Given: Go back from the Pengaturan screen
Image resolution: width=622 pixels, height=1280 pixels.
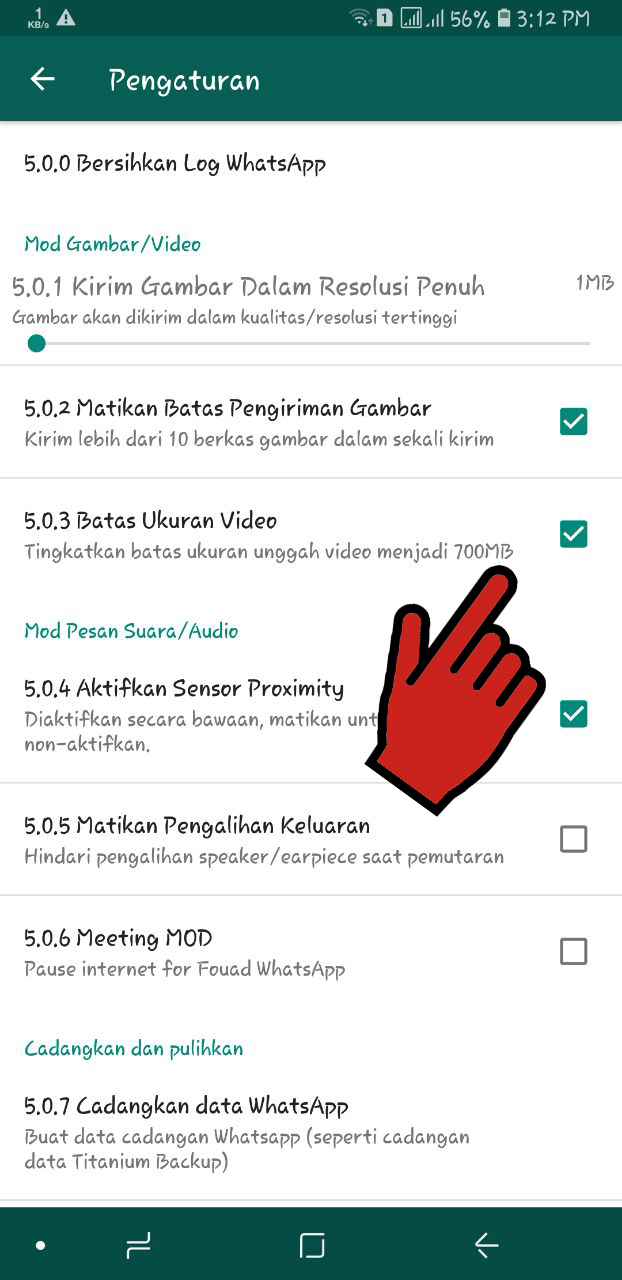Looking at the screenshot, I should 42,80.
